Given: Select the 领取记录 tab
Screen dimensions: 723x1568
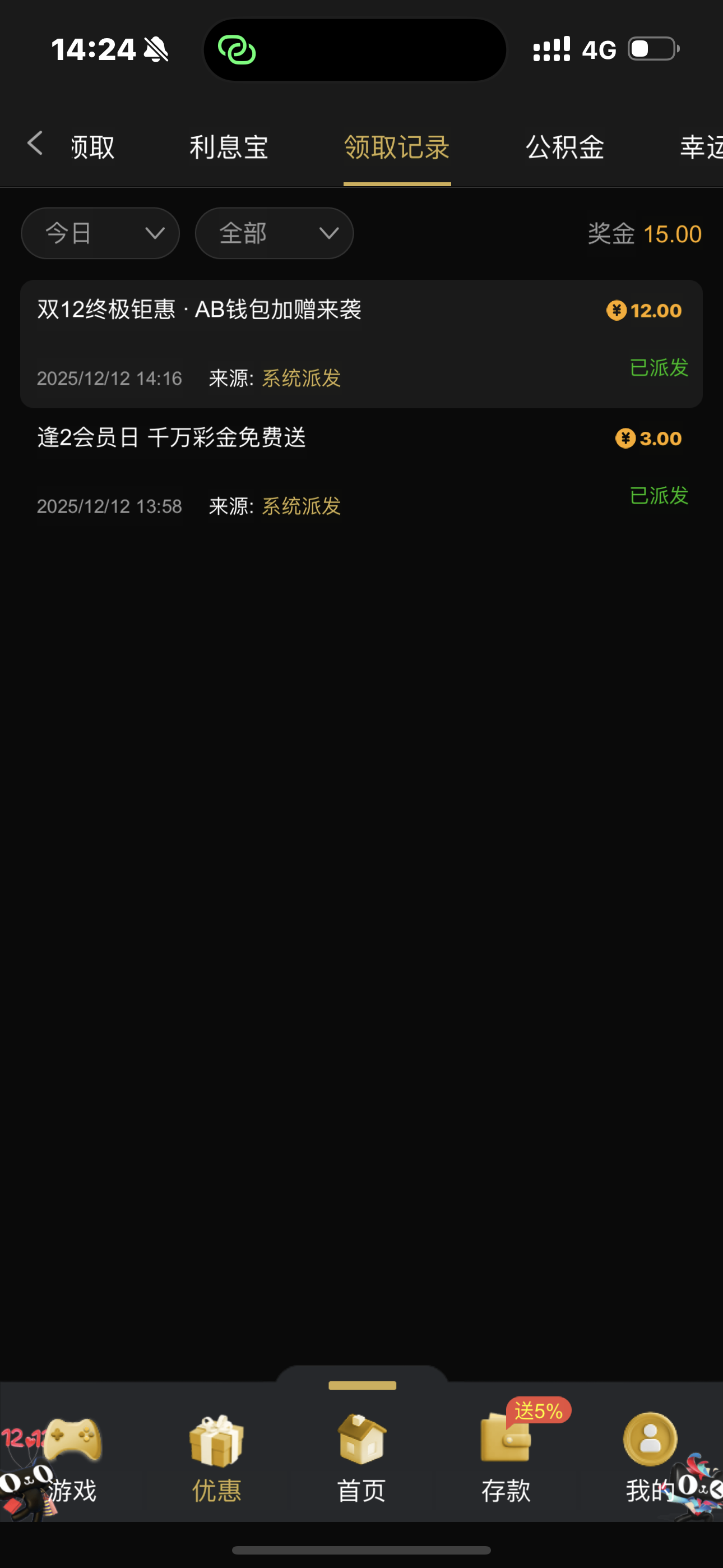Looking at the screenshot, I should click(397, 147).
